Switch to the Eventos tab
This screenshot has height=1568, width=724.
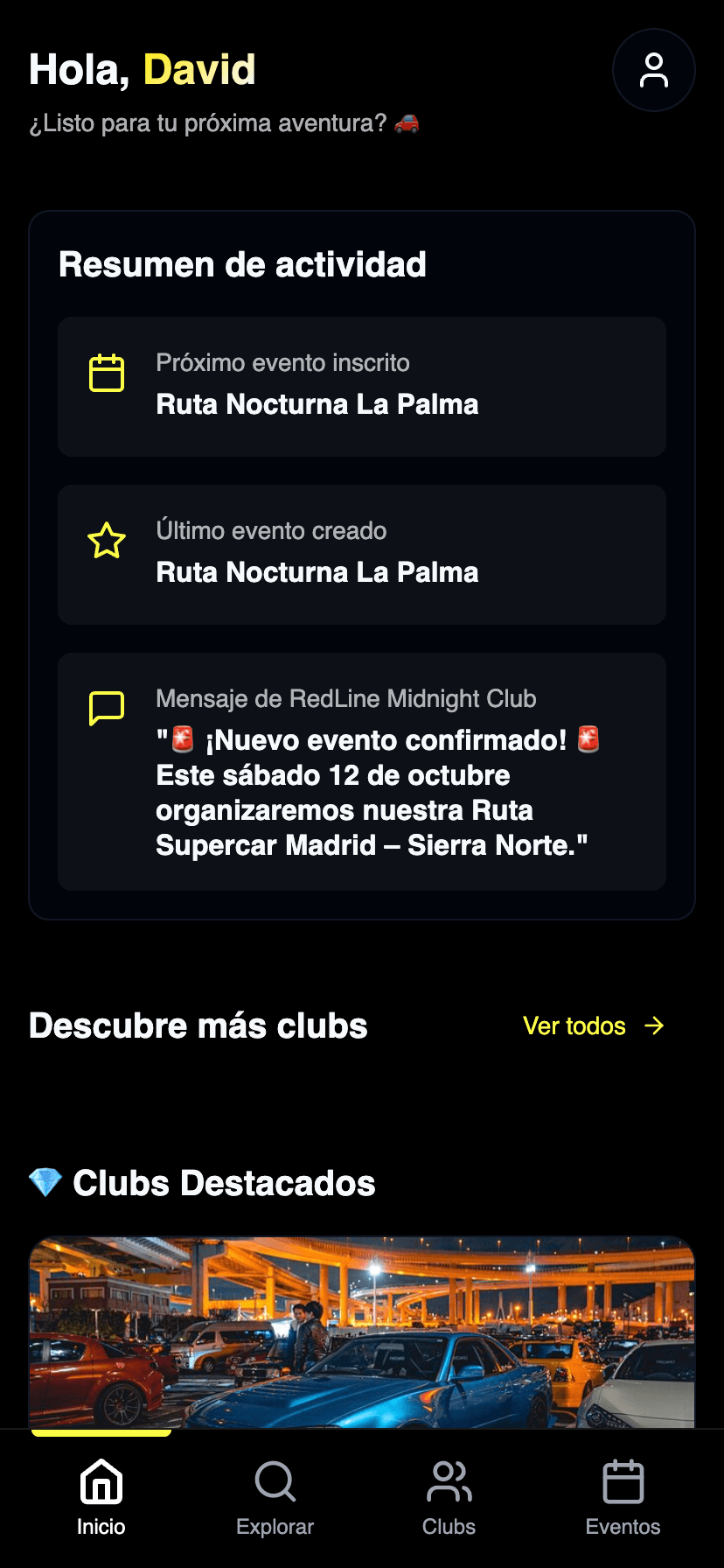[x=623, y=1498]
